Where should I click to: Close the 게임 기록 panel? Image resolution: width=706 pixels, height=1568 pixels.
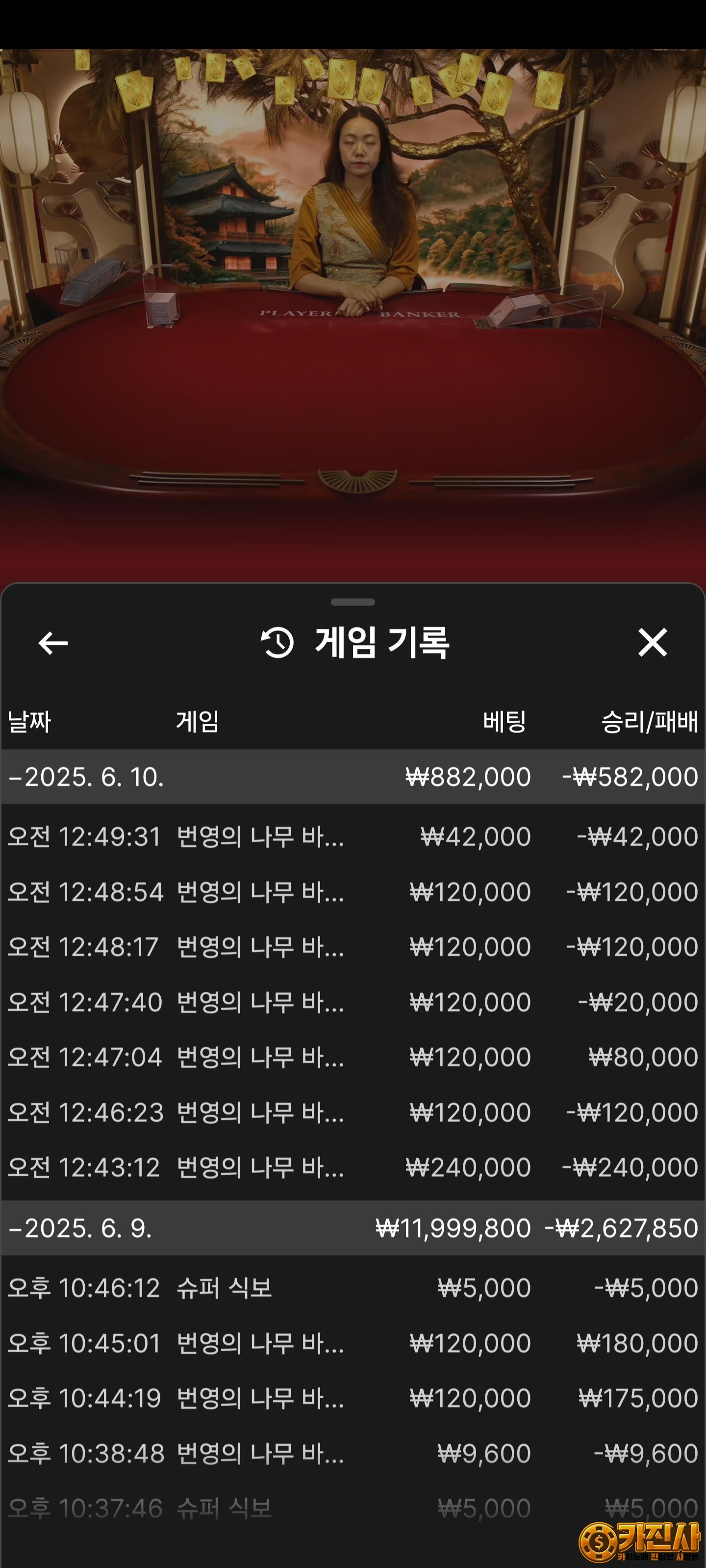(x=653, y=643)
